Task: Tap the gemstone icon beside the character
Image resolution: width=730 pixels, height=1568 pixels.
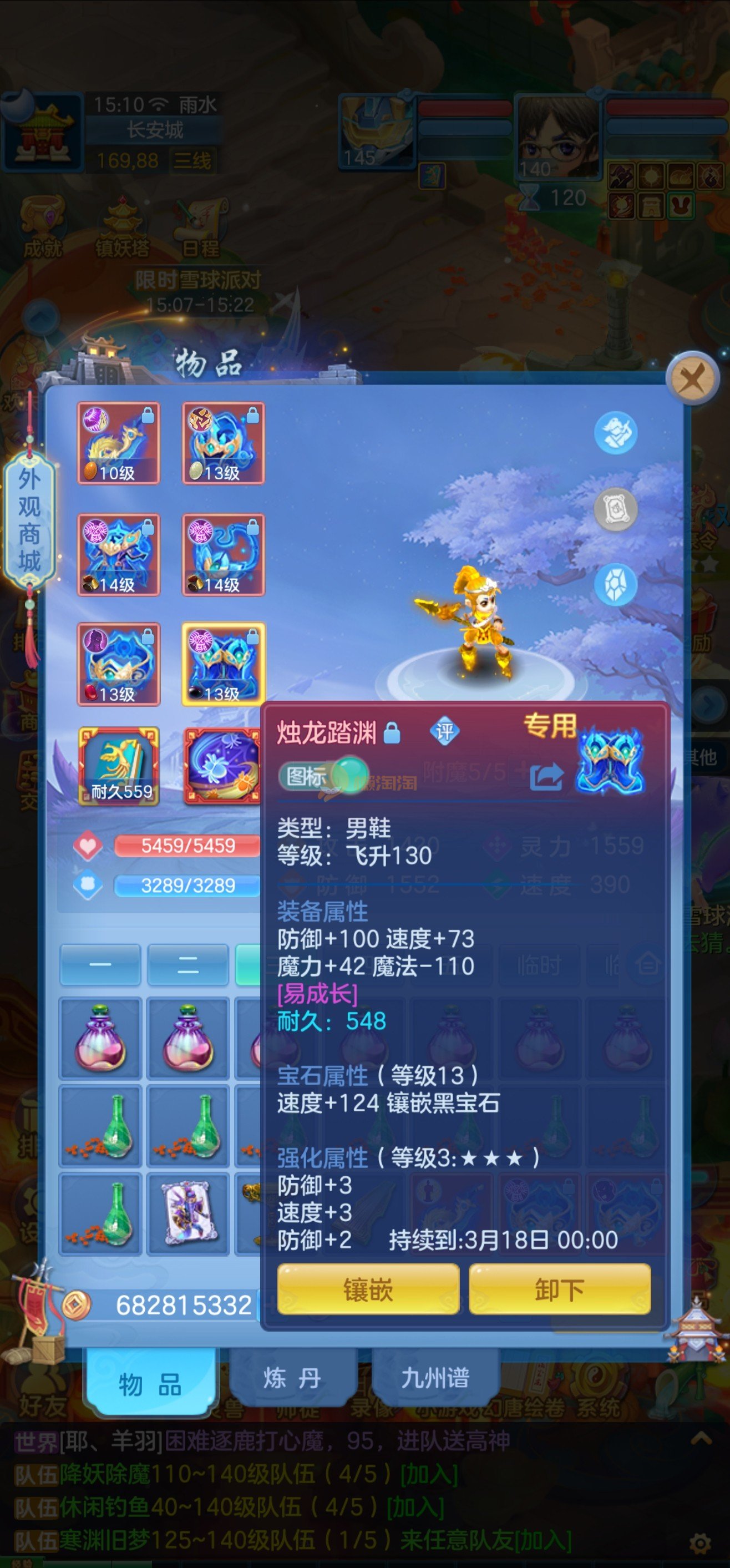Action: pyautogui.click(x=615, y=585)
